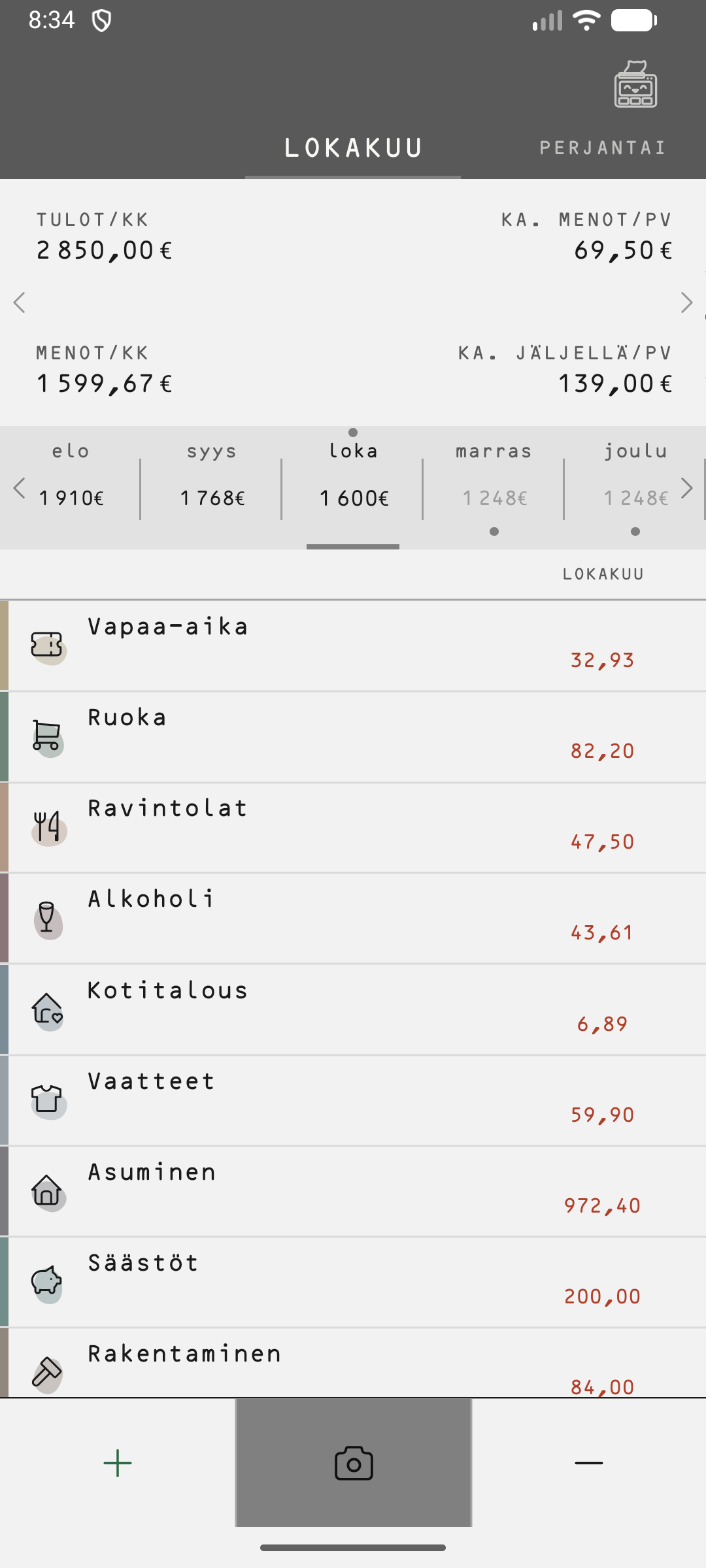Select the elo month with 1 910€
Image resolution: width=706 pixels, height=1568 pixels.
point(71,475)
